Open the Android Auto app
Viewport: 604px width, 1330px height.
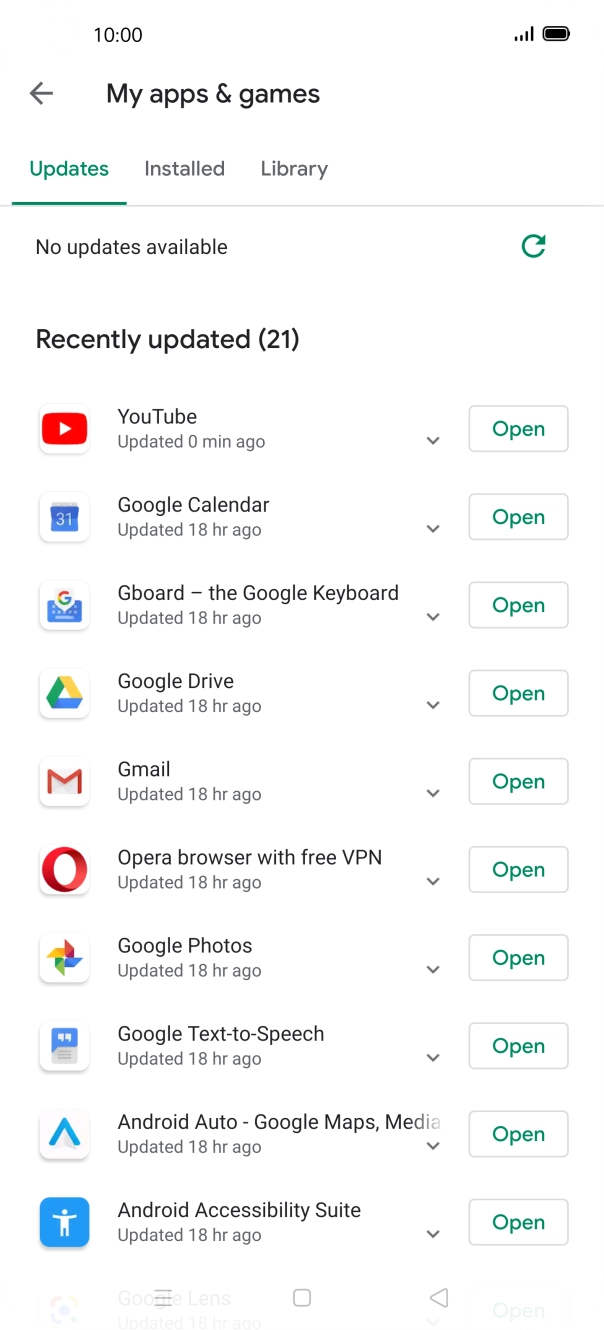point(518,1134)
